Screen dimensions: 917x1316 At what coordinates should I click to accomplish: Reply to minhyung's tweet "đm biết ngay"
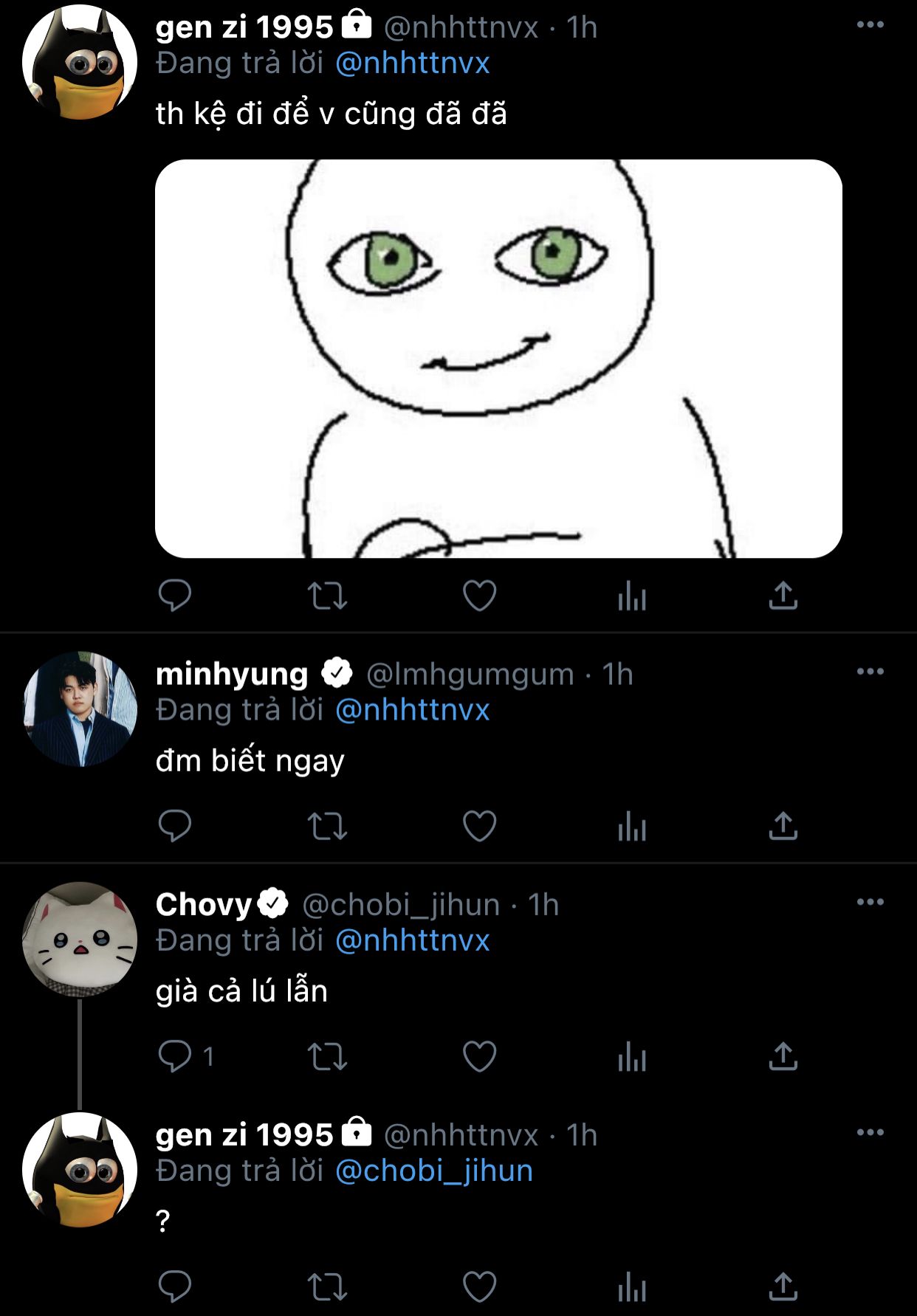(x=175, y=826)
